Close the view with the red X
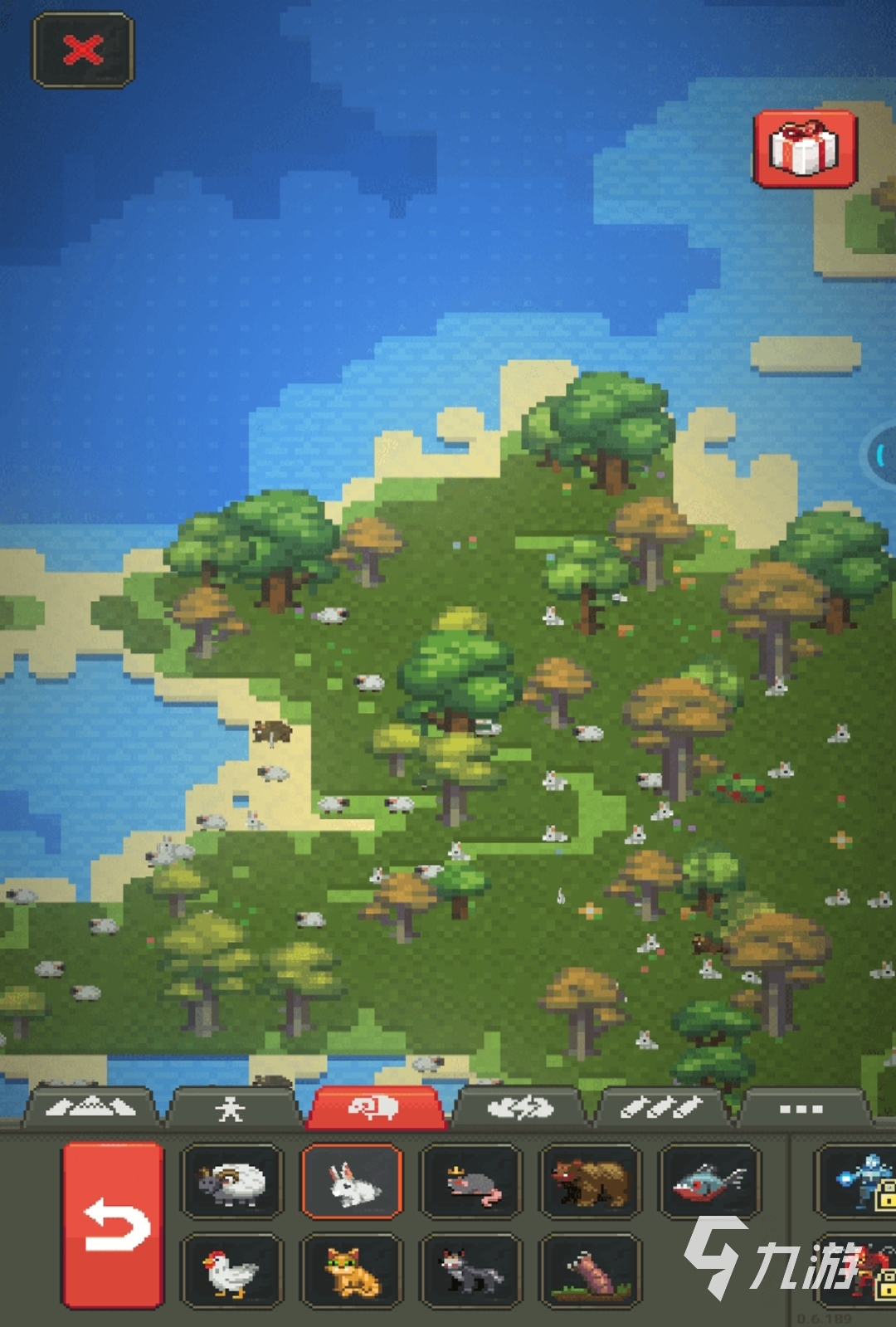896x1327 pixels. coord(83,50)
